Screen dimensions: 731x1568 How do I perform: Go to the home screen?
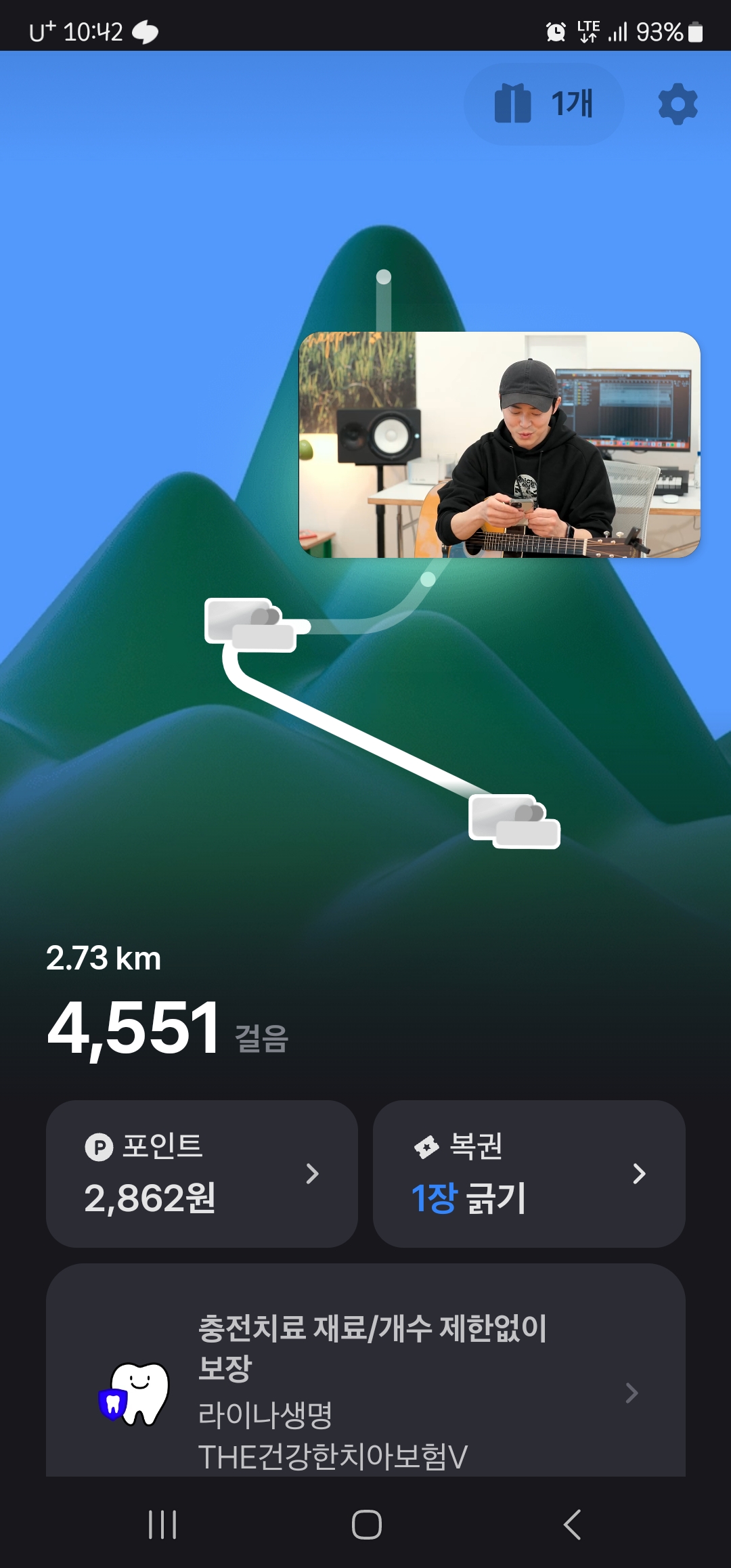[366, 1525]
